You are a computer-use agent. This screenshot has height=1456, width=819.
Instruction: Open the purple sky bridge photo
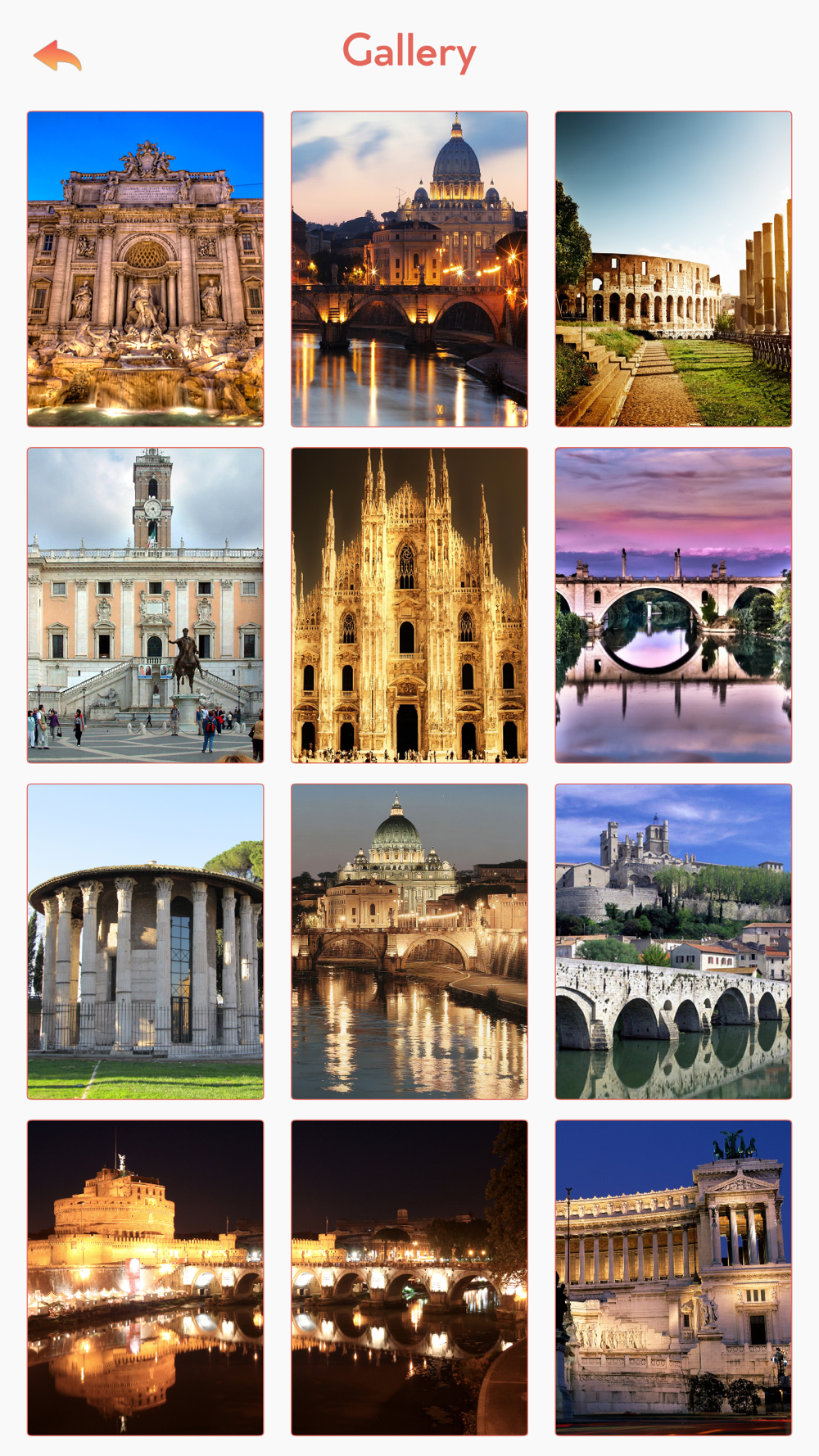tap(673, 605)
